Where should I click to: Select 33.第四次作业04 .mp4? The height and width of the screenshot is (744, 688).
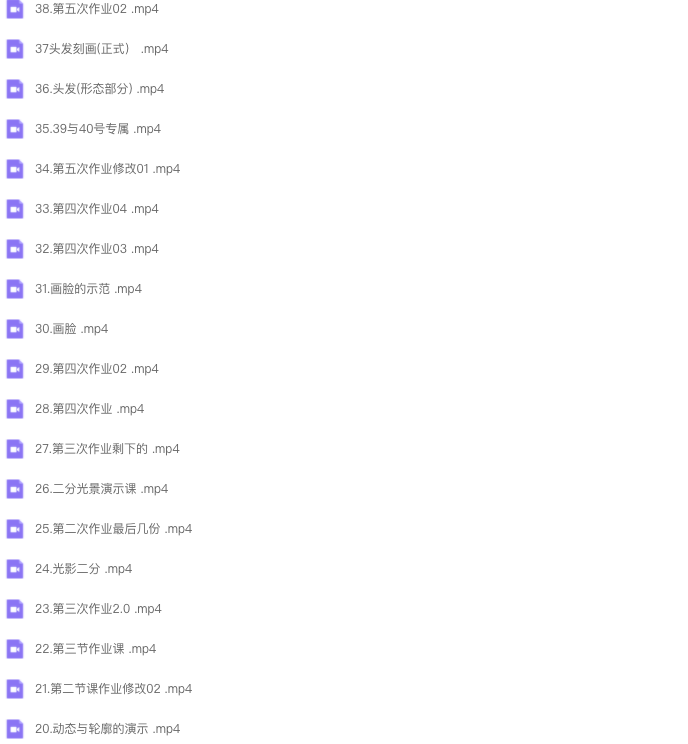tap(96, 209)
